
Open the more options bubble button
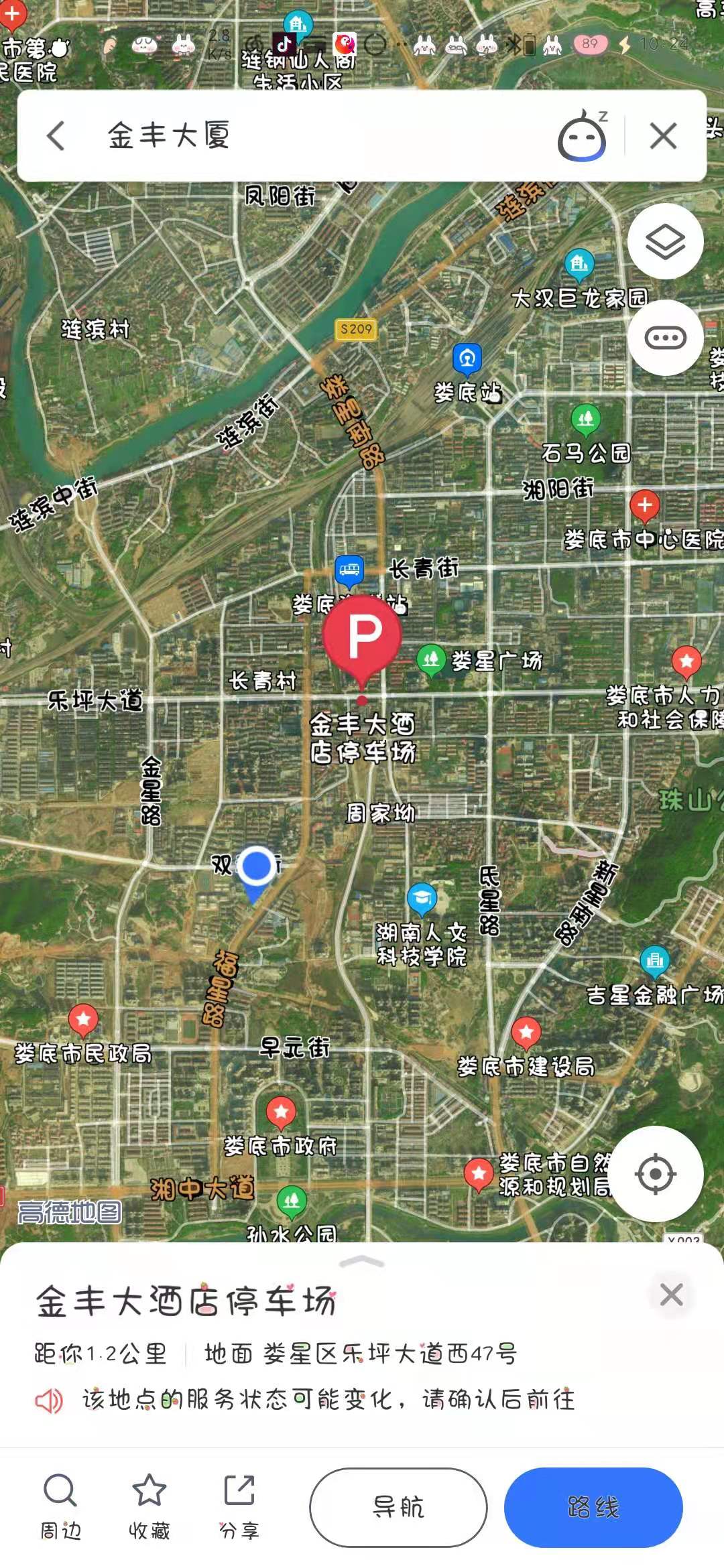coord(665,338)
